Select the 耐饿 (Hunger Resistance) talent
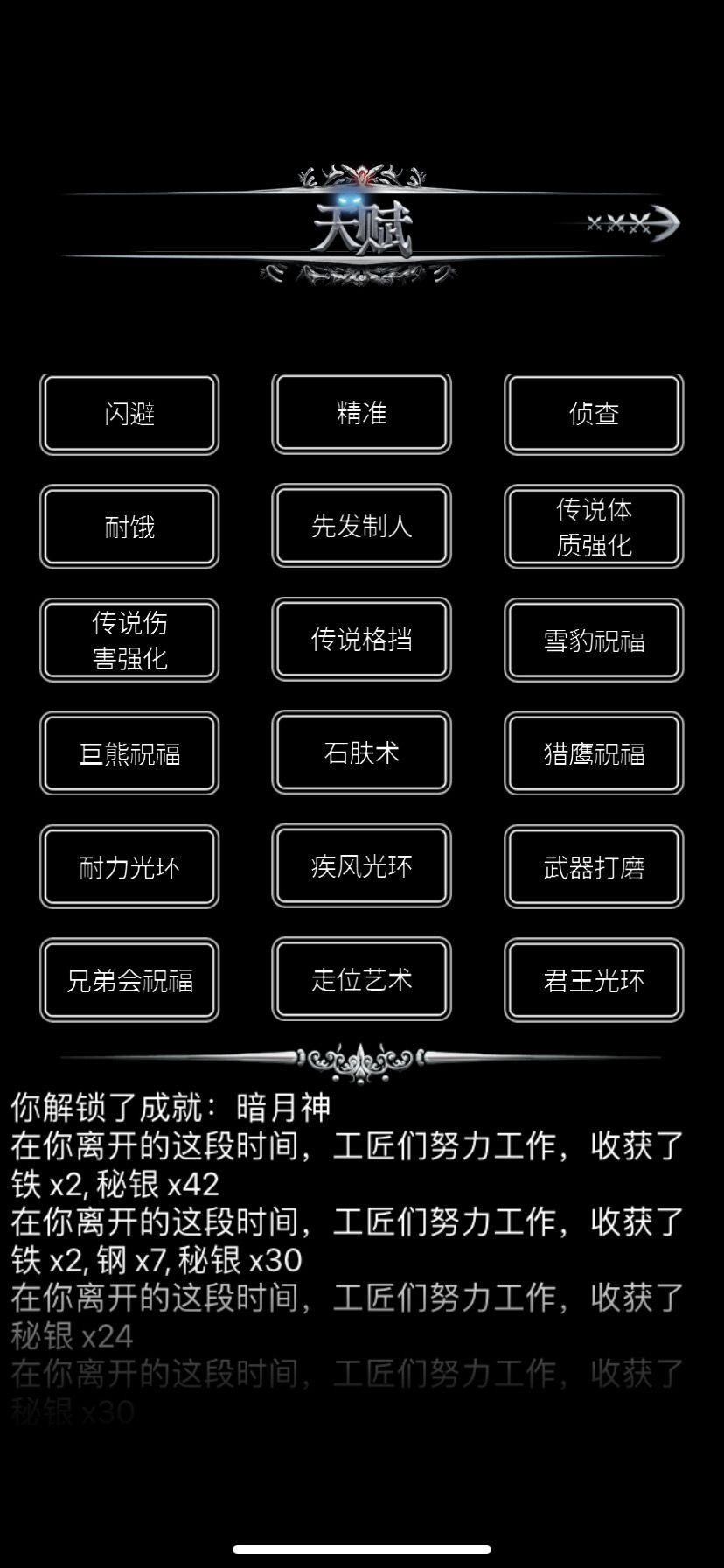The width and height of the screenshot is (724, 1568). coord(129,526)
